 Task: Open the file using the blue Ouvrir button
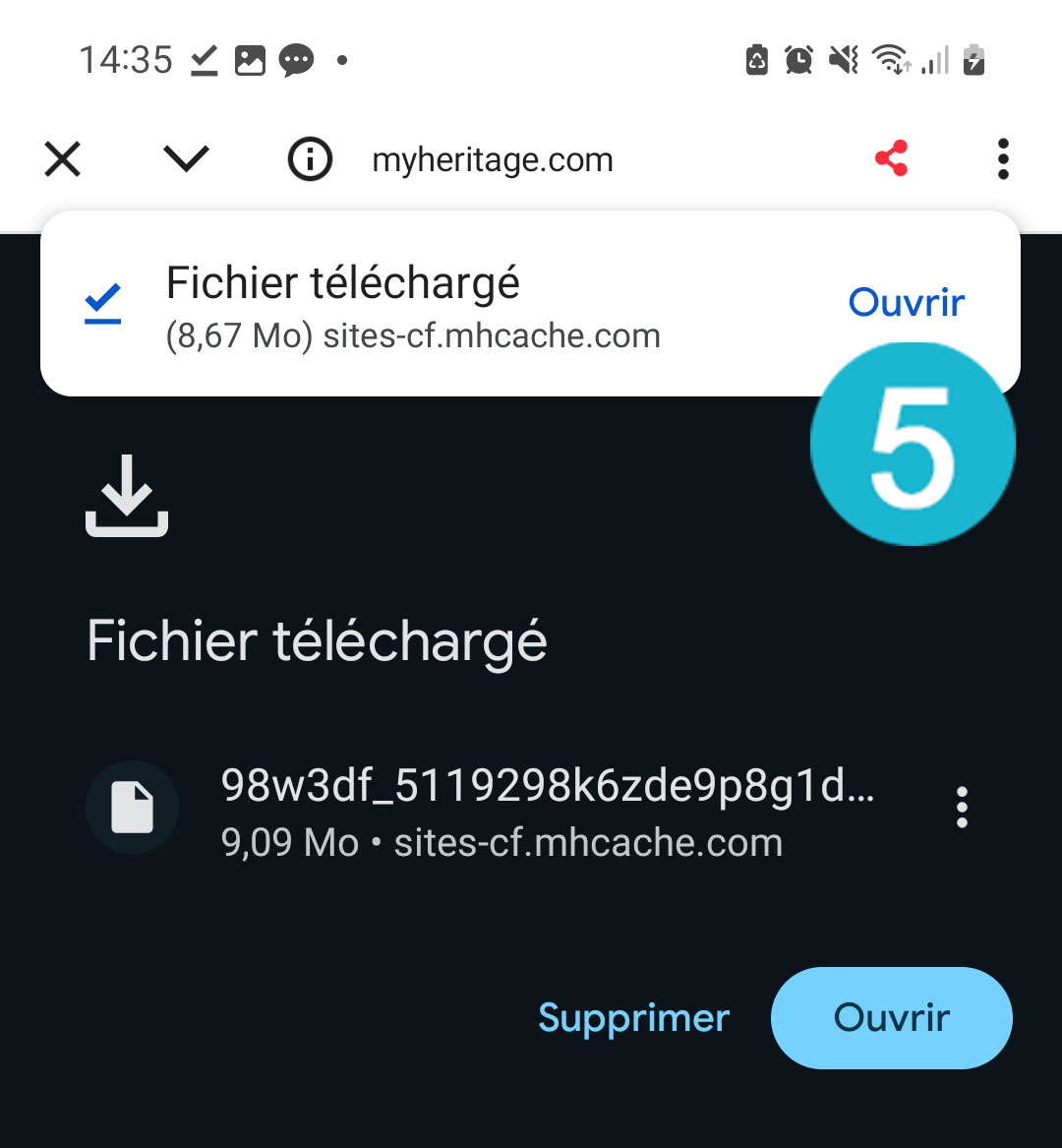click(x=891, y=1018)
